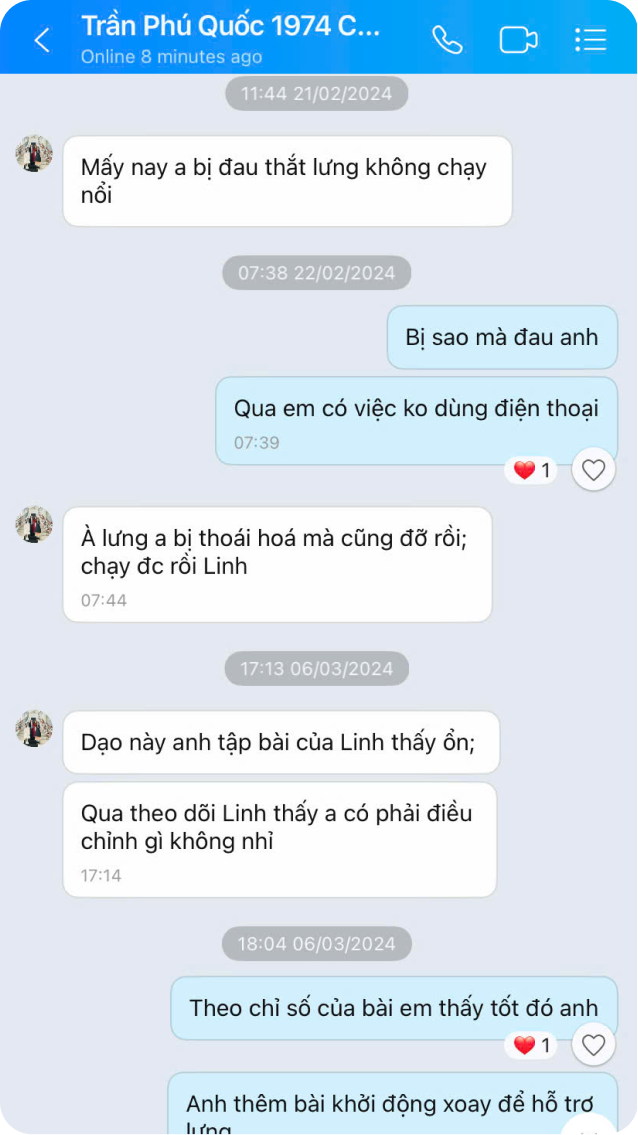
Task: Open sender avatar beside 'Dạo này anh tập bài'
Action: tap(34, 729)
